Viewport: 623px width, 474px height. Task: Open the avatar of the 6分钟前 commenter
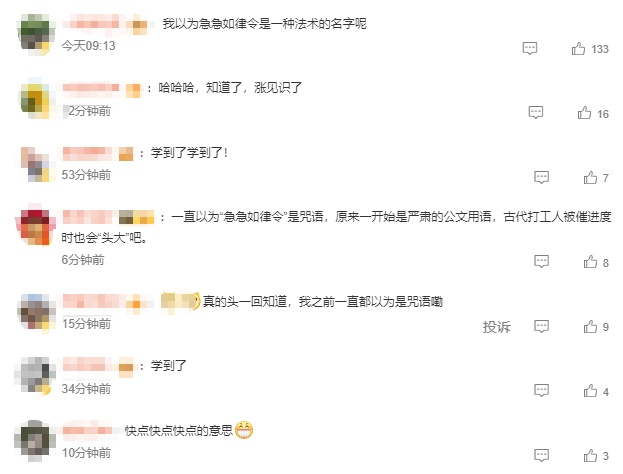[x=37, y=227]
